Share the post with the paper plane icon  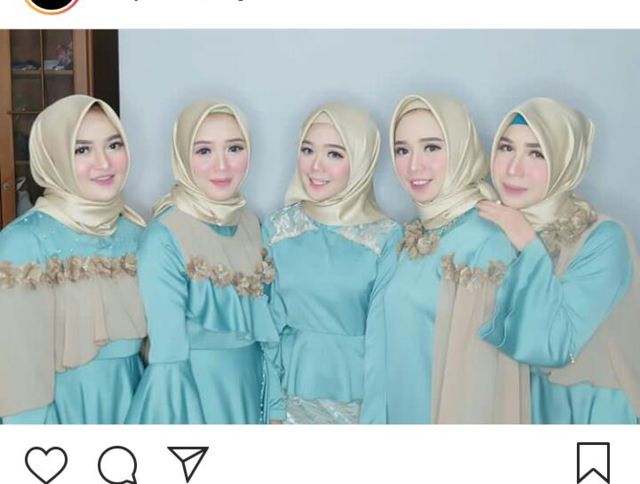[188, 464]
